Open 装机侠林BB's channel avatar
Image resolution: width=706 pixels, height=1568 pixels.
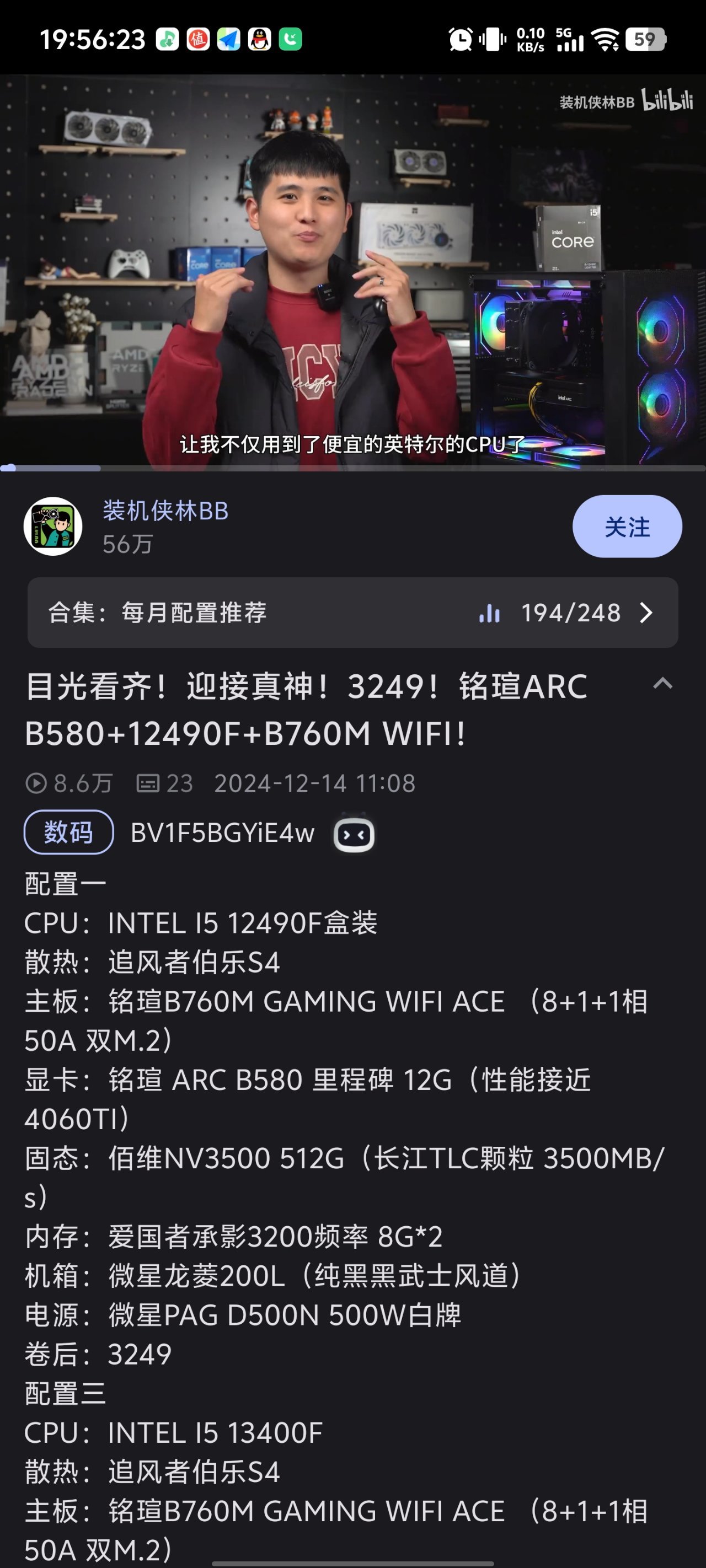tap(53, 527)
